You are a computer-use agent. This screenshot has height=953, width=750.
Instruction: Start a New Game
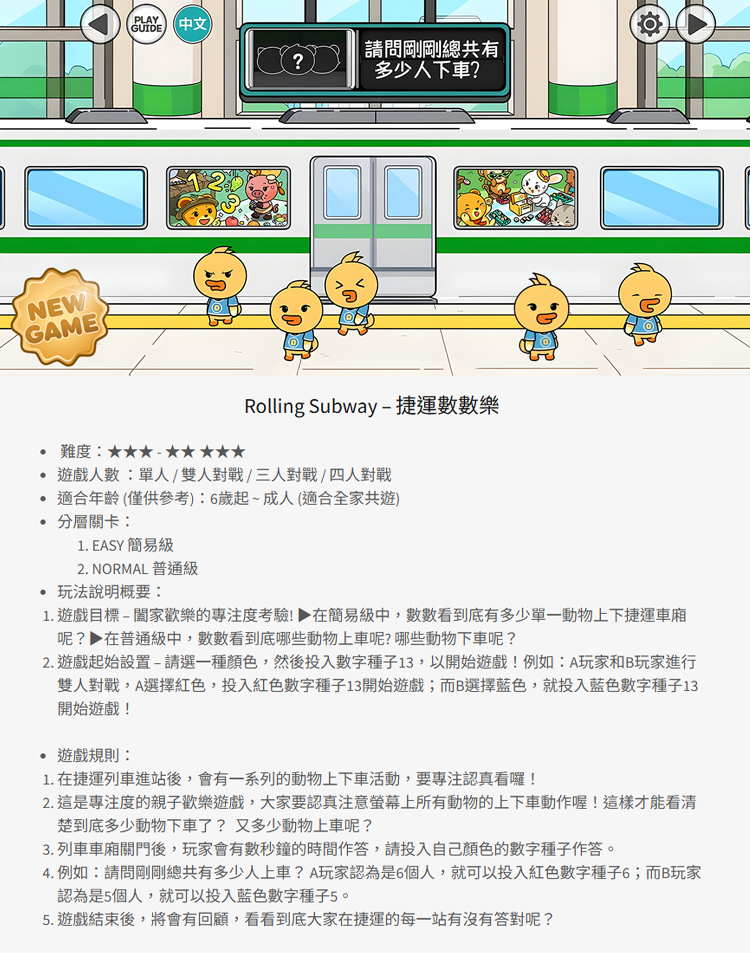[x=62, y=317]
